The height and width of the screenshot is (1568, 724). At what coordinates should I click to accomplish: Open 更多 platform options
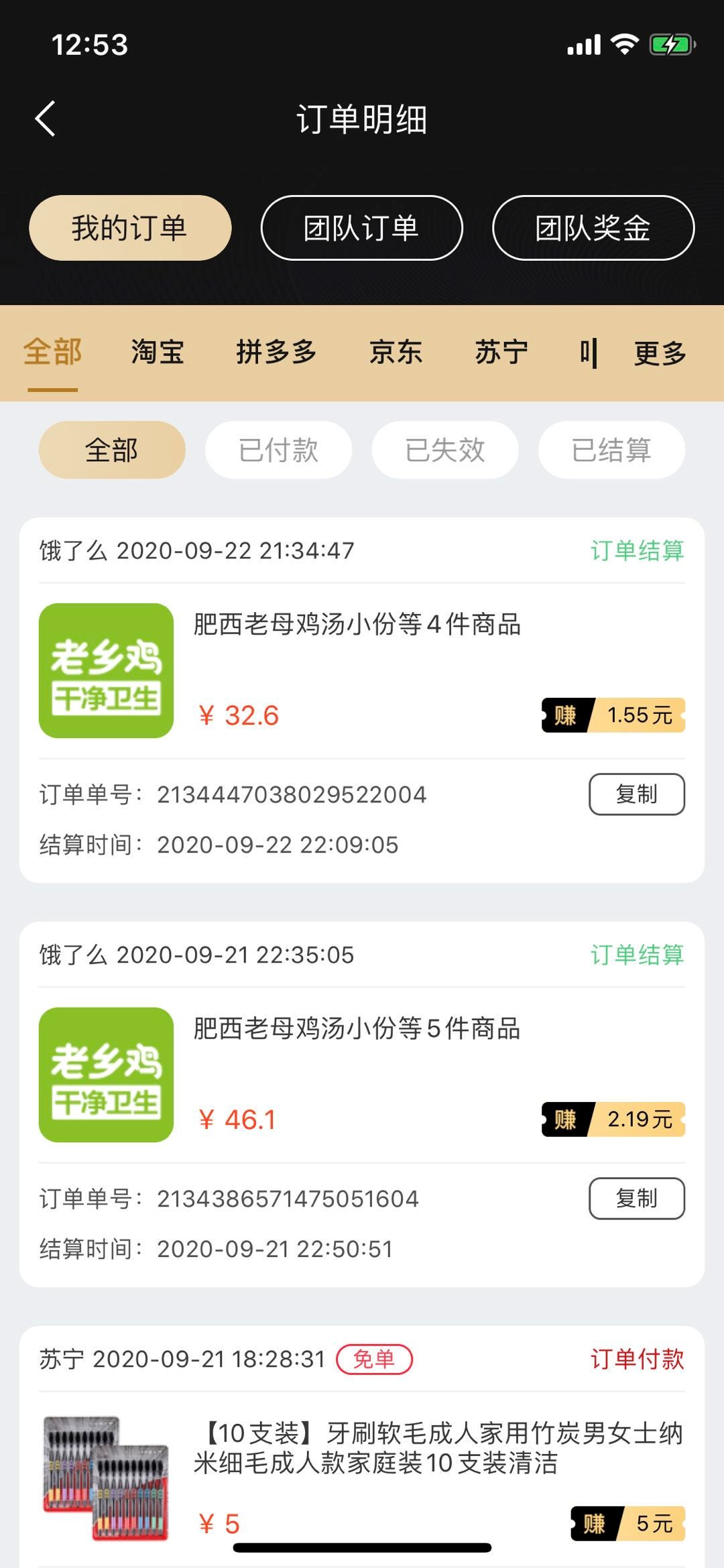pos(660,353)
